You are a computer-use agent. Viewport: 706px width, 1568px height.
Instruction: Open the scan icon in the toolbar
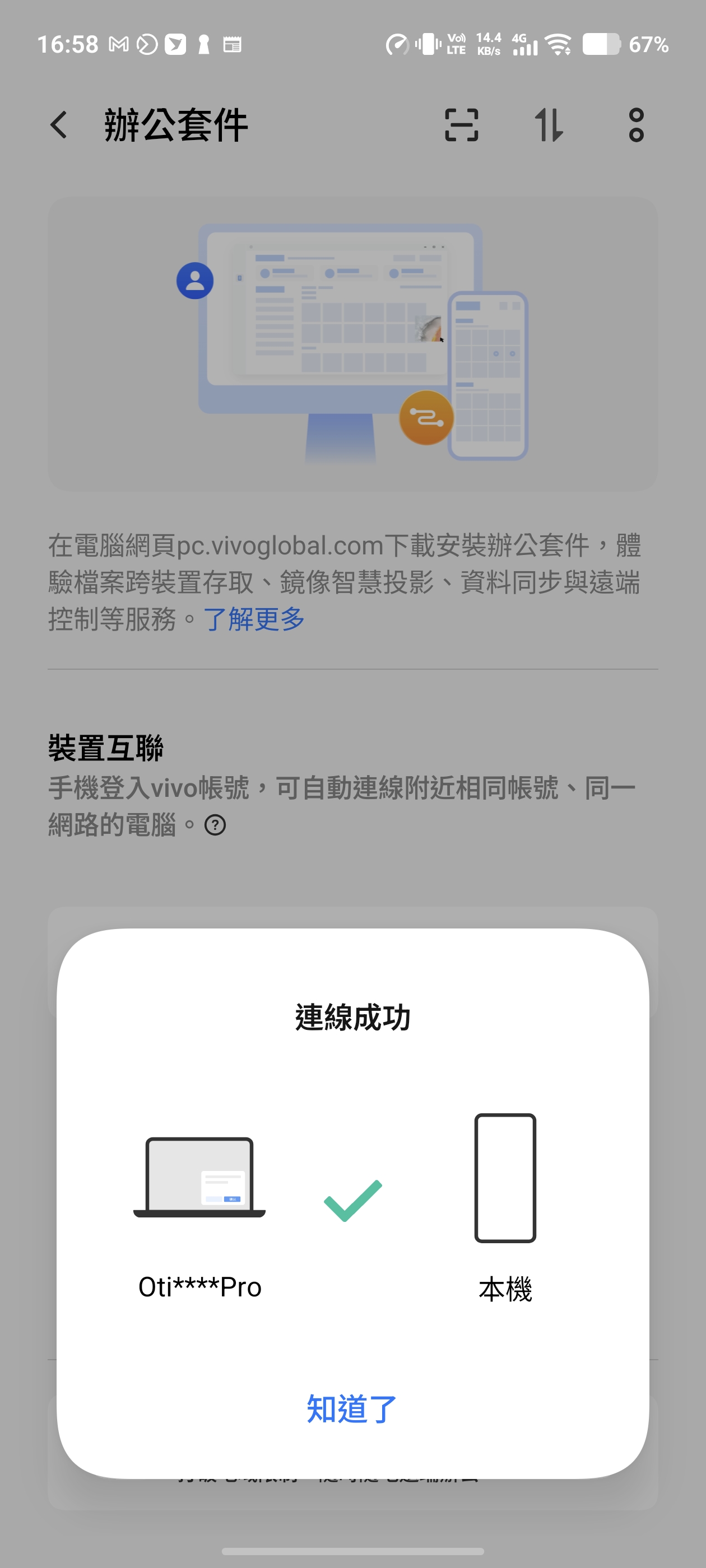coord(461,125)
